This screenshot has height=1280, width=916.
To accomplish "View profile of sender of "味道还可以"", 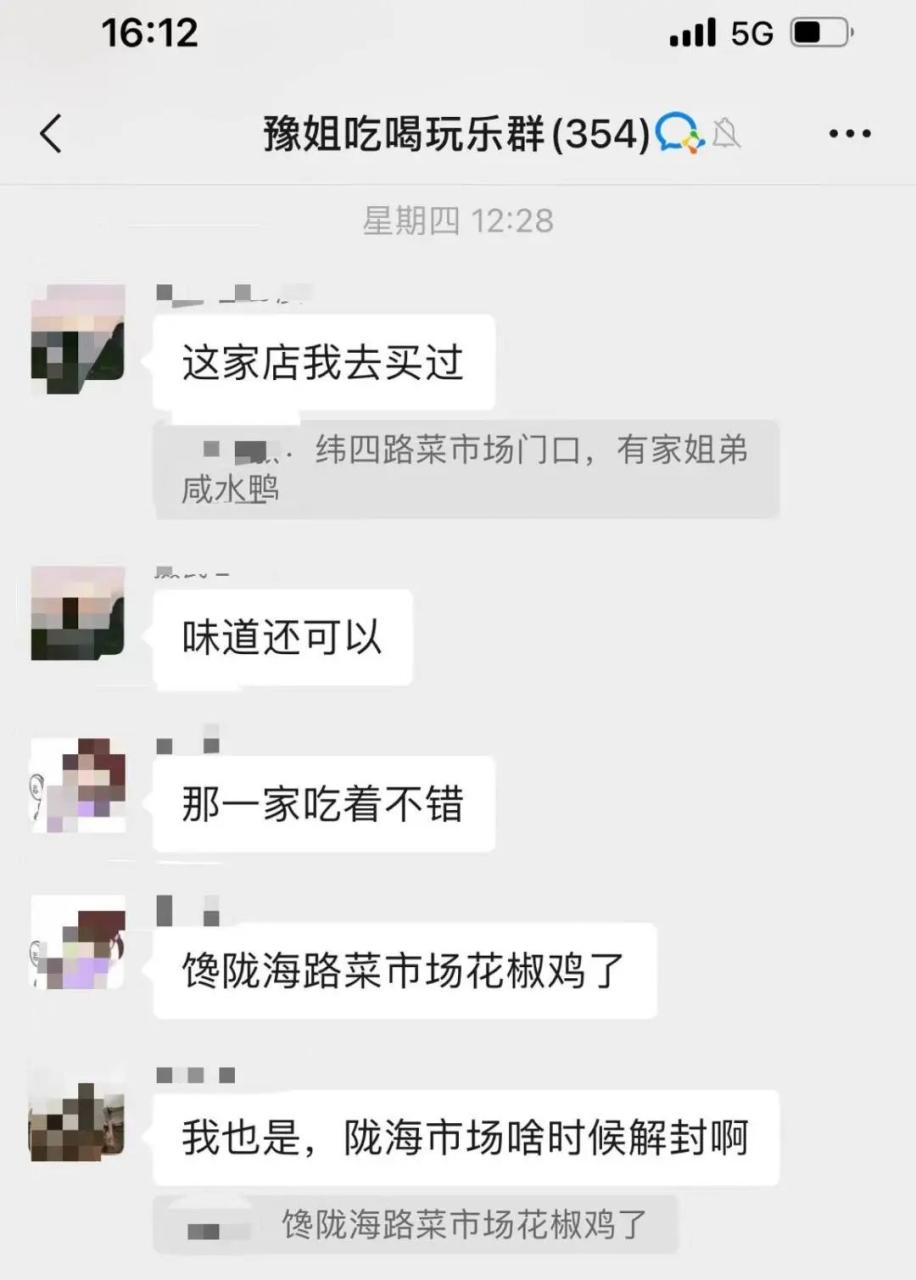I will point(78,613).
